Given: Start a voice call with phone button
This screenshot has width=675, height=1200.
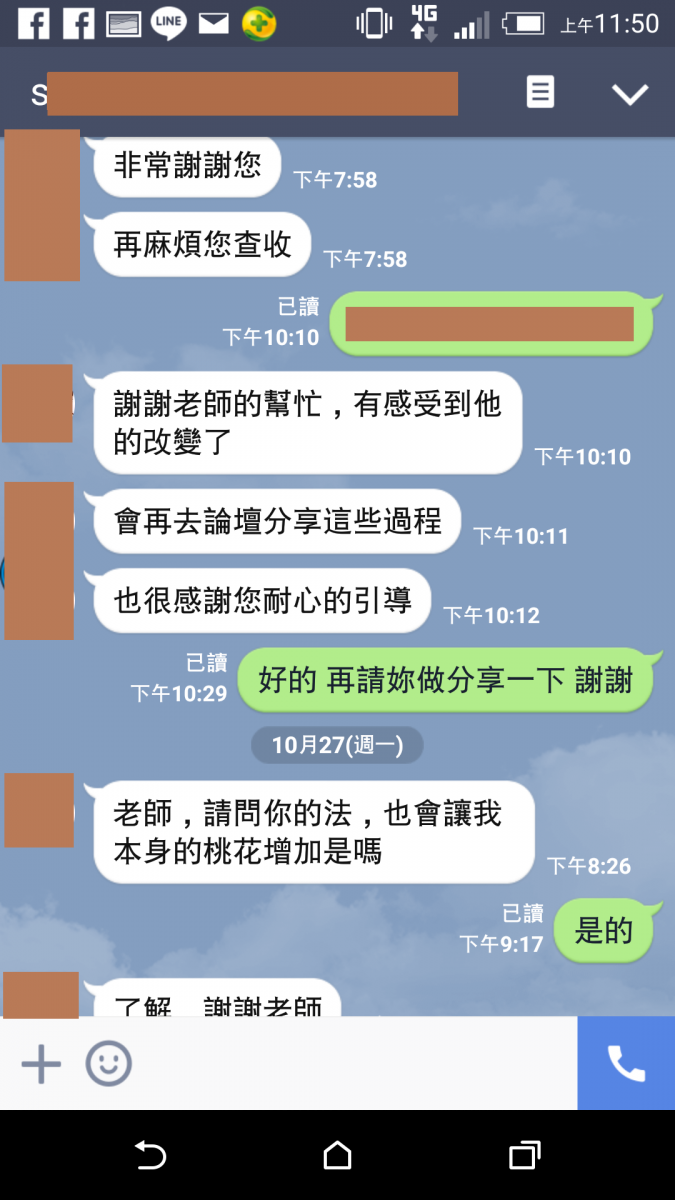Looking at the screenshot, I should tap(626, 1063).
